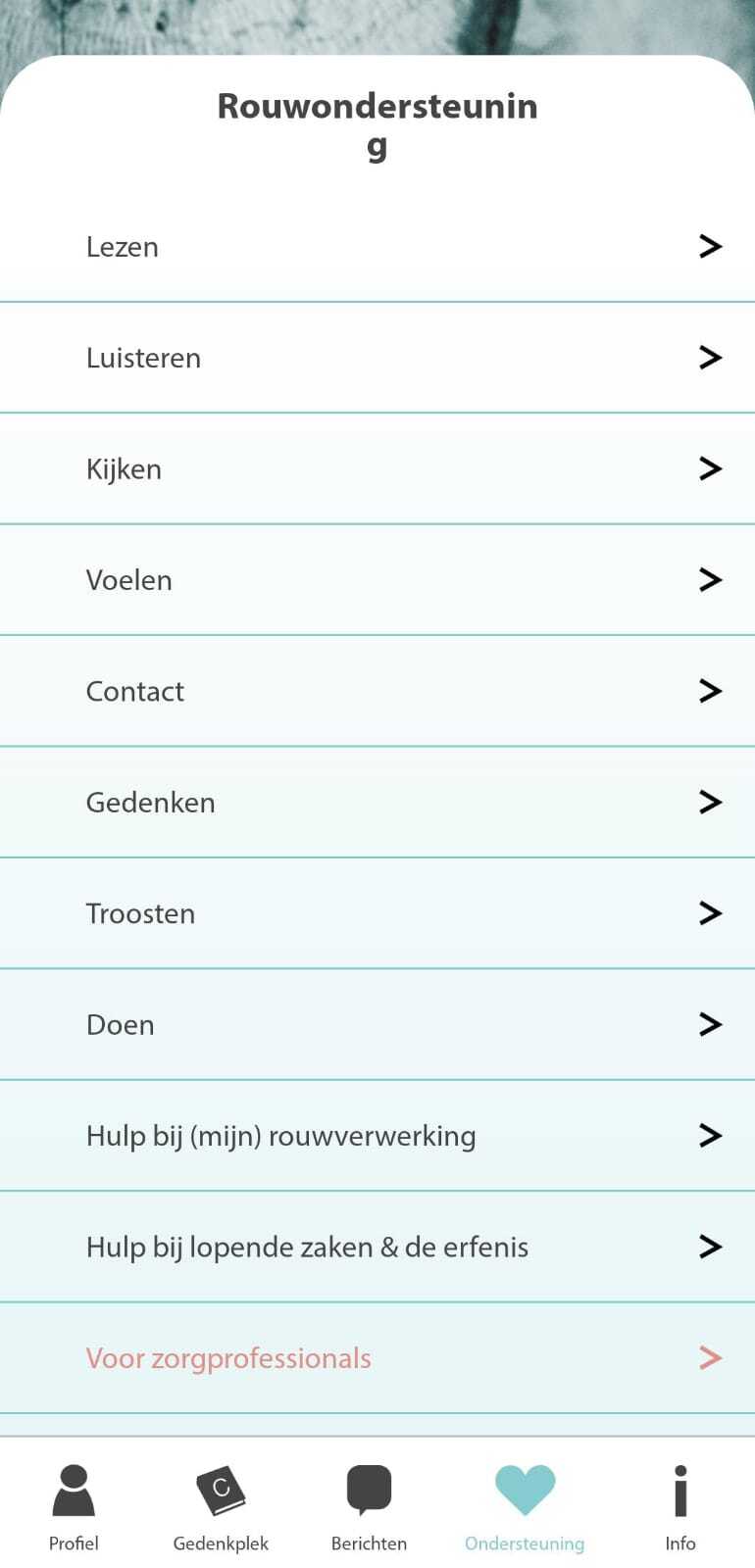755x1568 pixels.
Task: Open Gedenken in the list
Action: [x=377, y=802]
